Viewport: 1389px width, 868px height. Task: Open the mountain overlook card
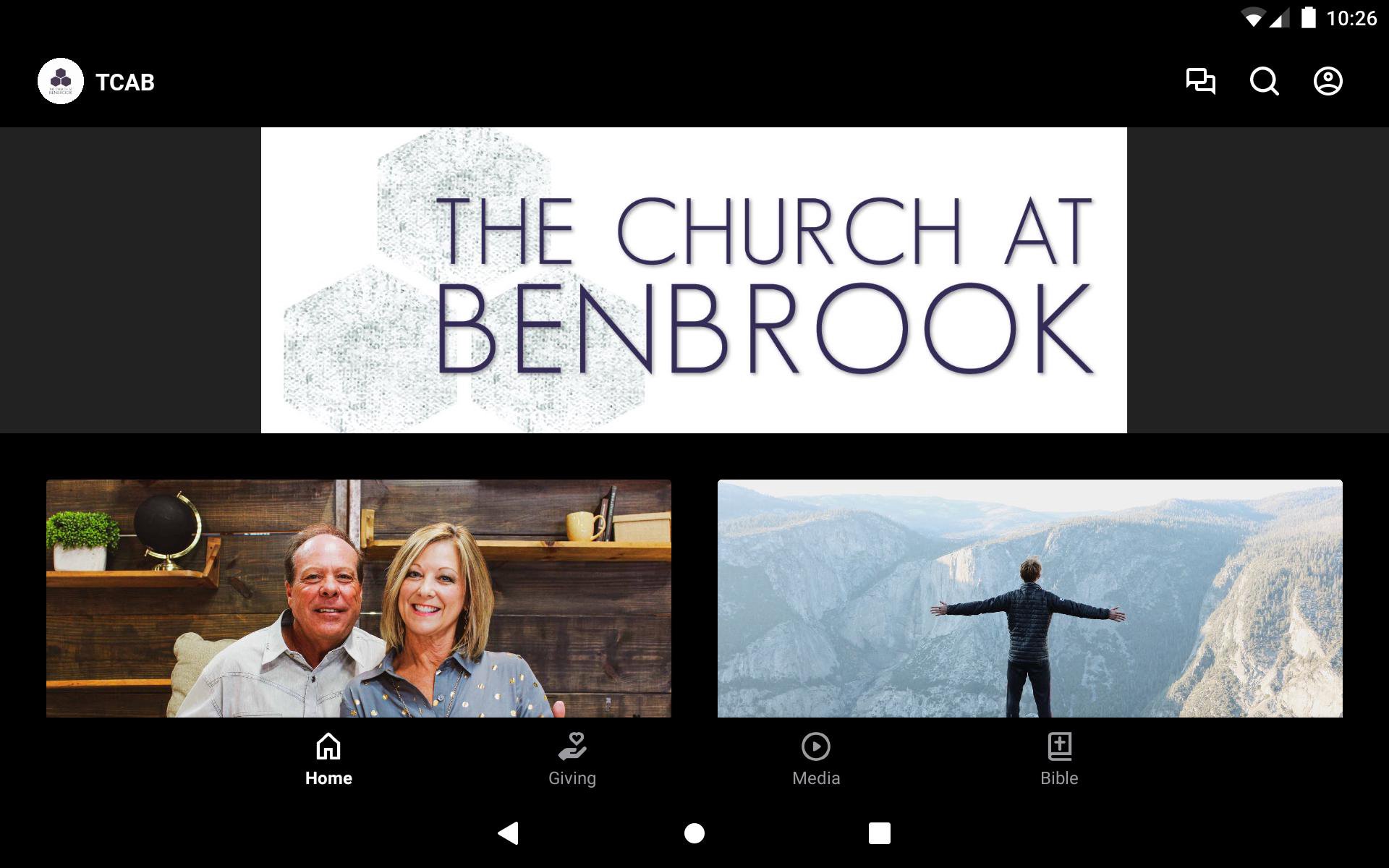pos(1029,598)
